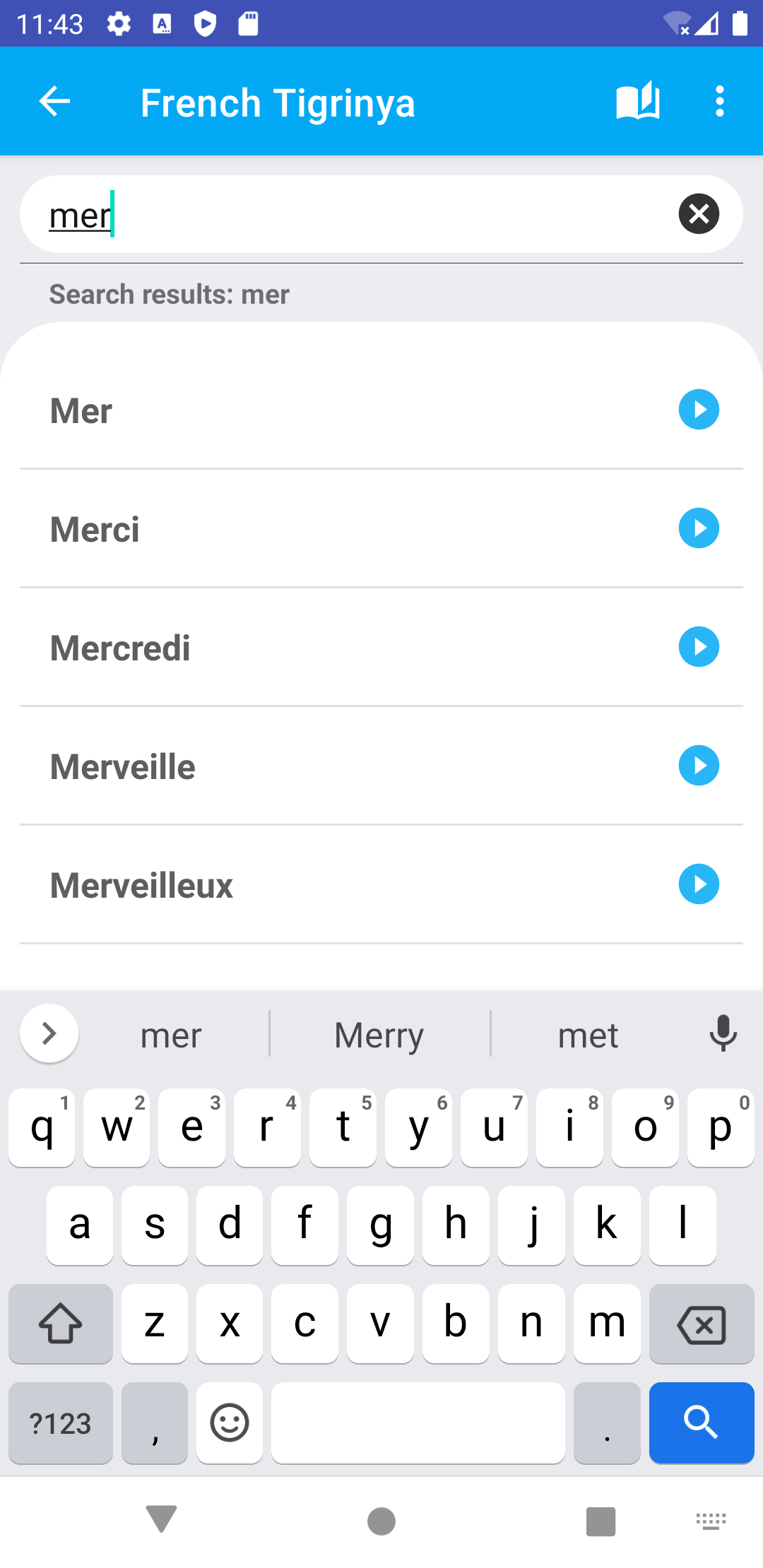Play audio for Merveille

(x=699, y=766)
